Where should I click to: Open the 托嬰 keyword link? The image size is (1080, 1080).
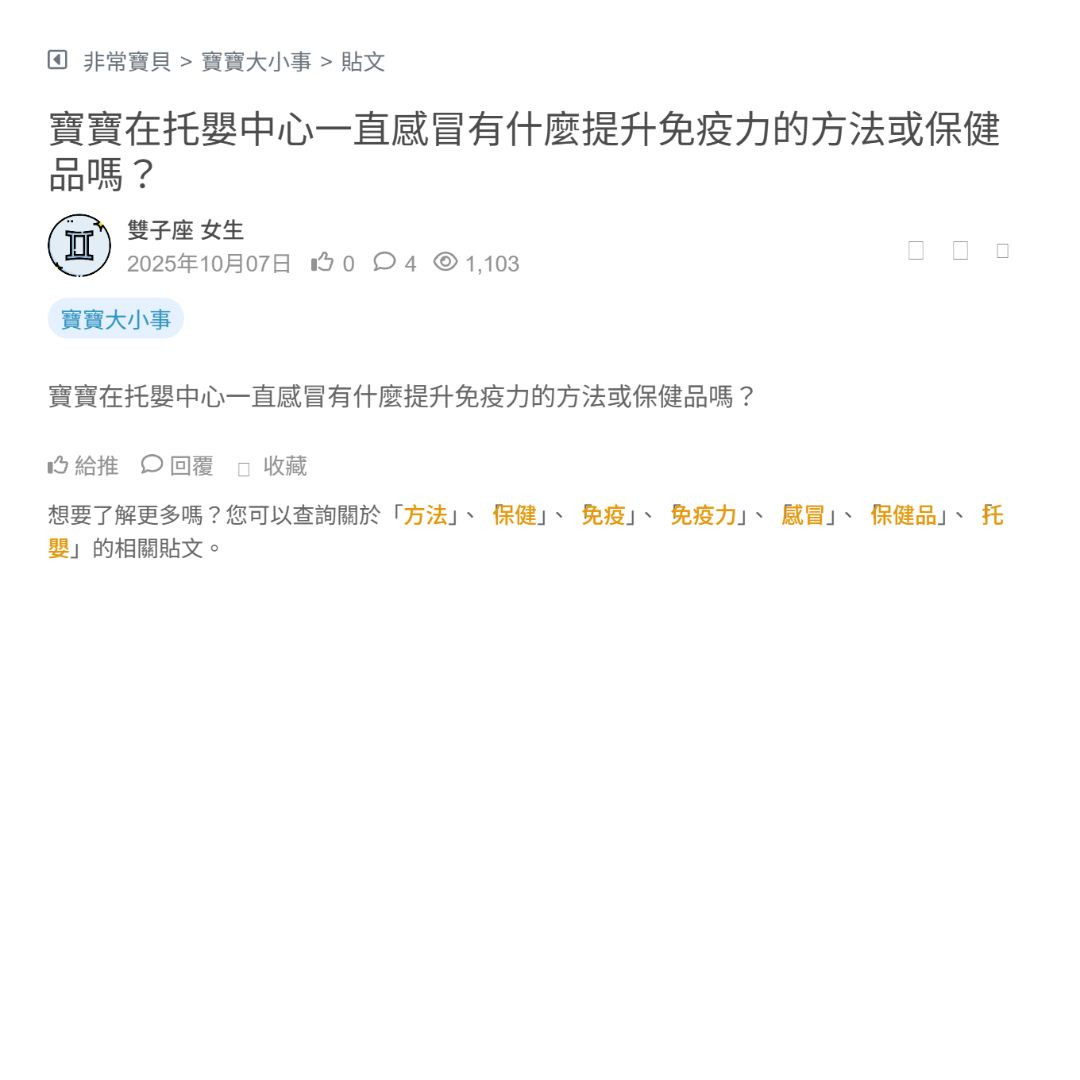(991, 516)
